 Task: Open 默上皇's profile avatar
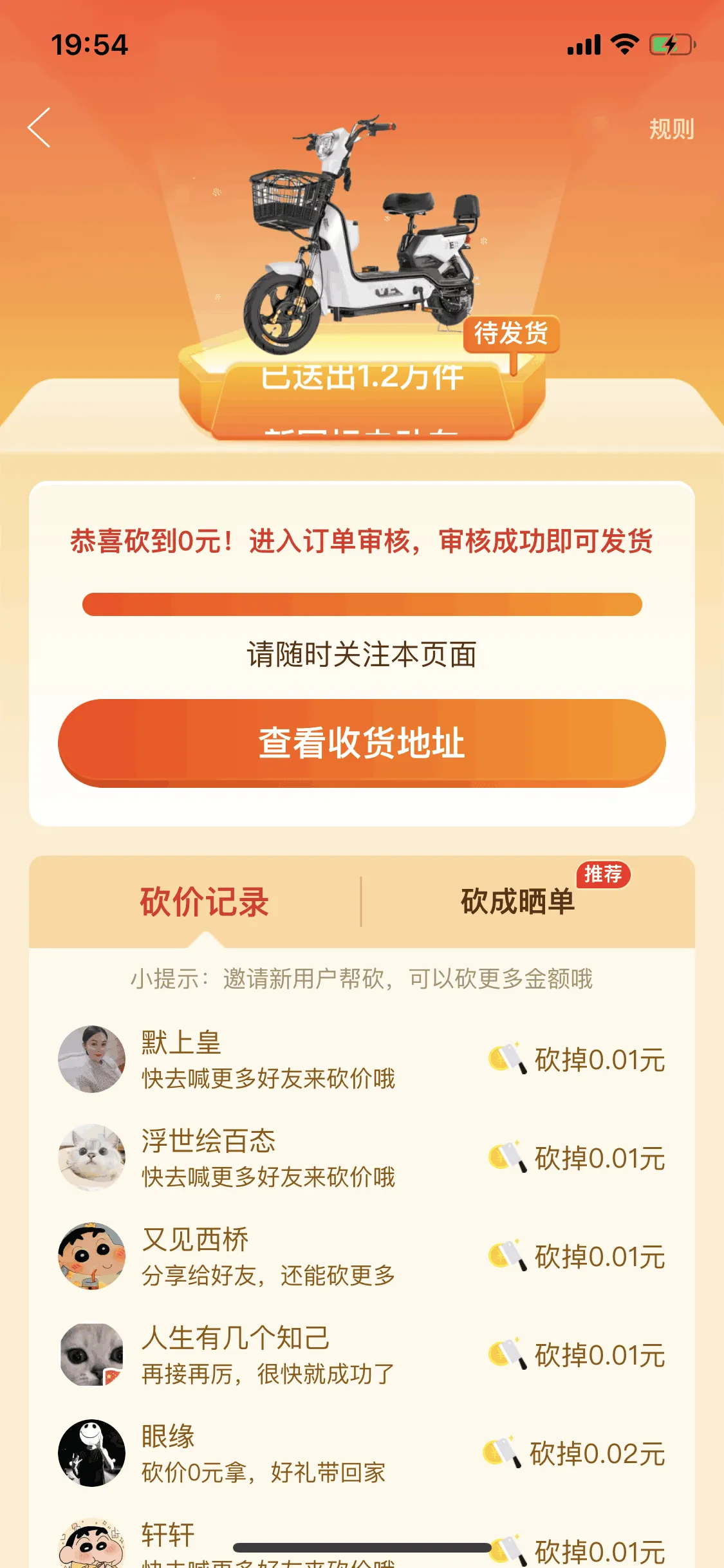click(92, 1062)
